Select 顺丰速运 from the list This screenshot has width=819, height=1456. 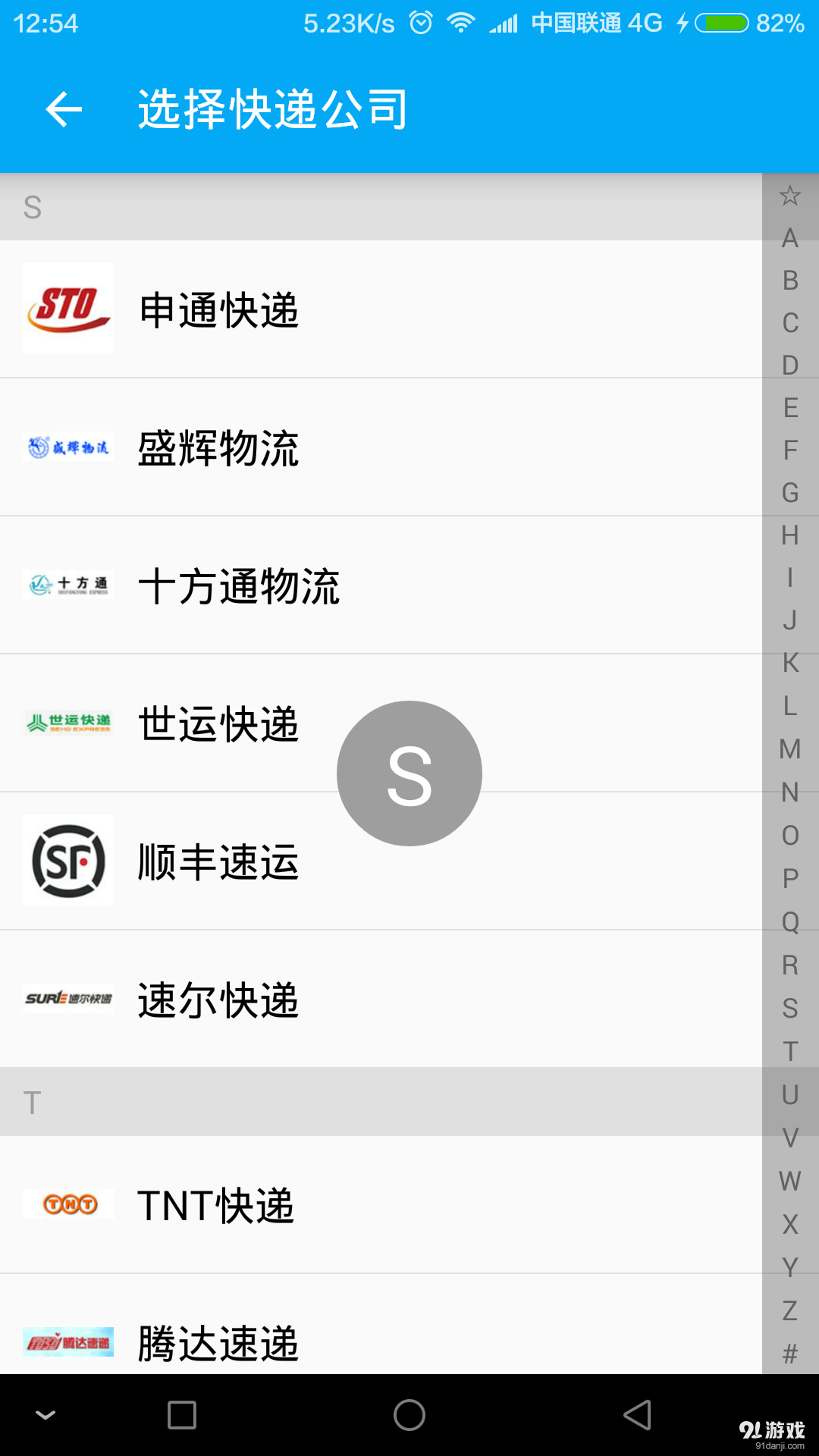point(303,861)
